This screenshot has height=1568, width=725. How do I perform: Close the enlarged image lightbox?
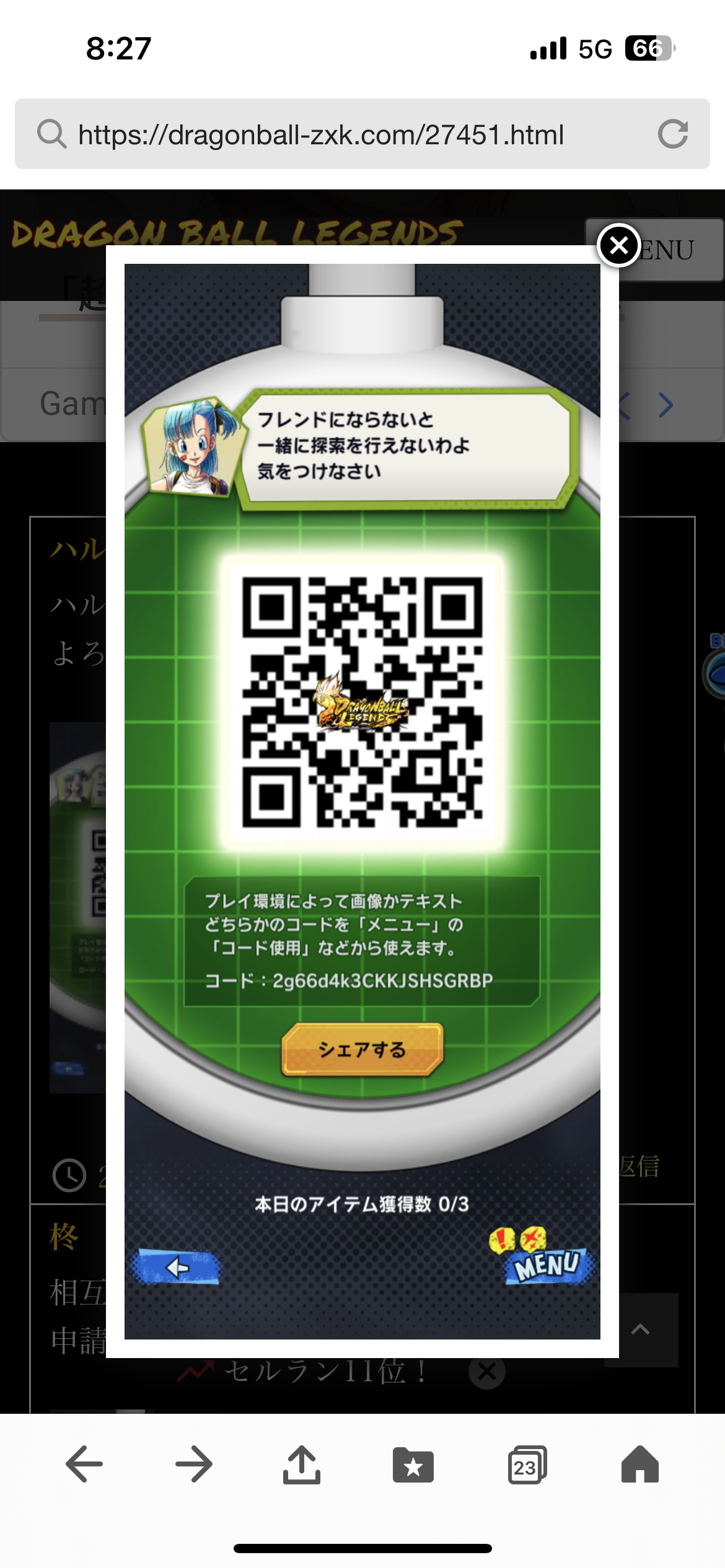coord(618,246)
